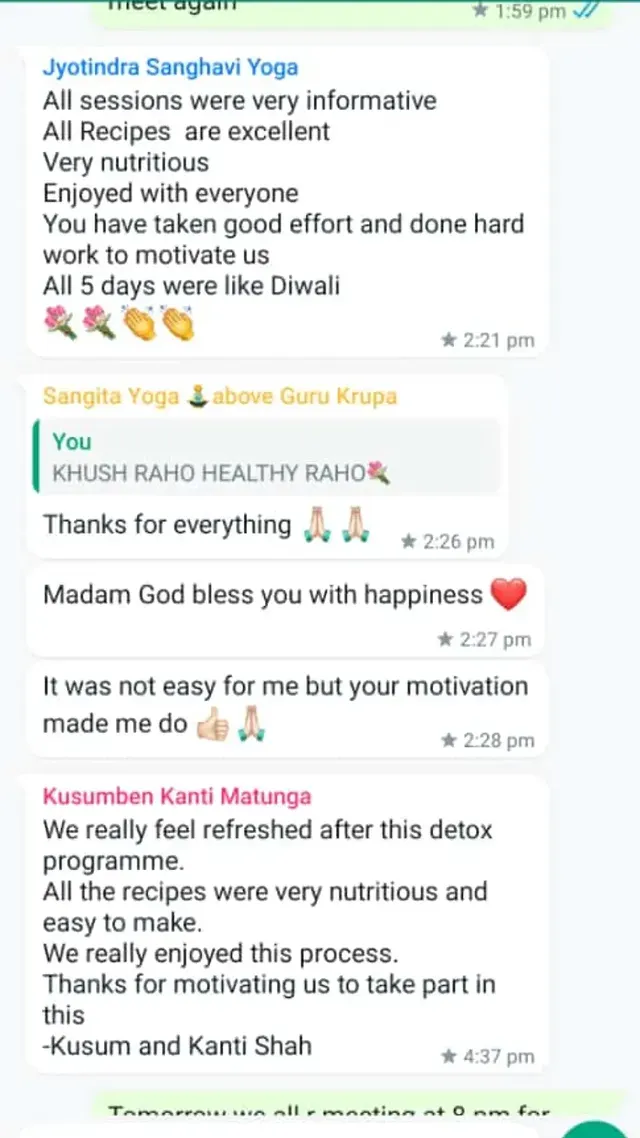
Task: Open Jyotindra Sanghavi Yoga's contact name
Action: click(x=170, y=68)
